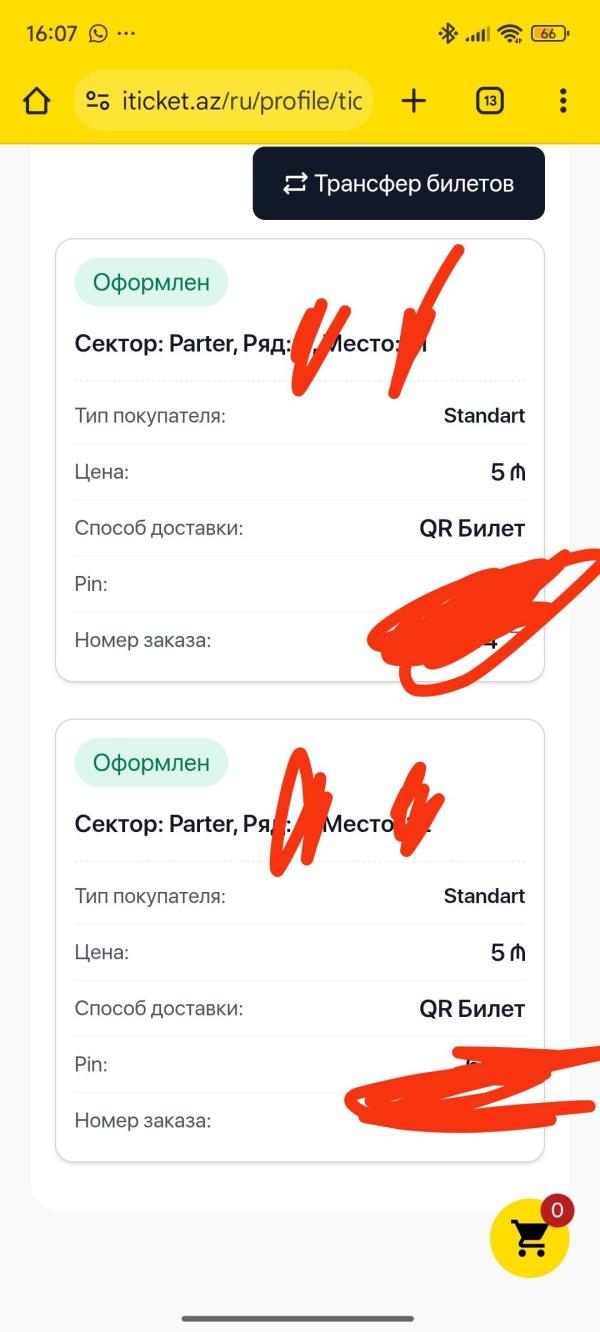Open a new browser tab
The width and height of the screenshot is (600, 1332).
pyautogui.click(x=413, y=100)
